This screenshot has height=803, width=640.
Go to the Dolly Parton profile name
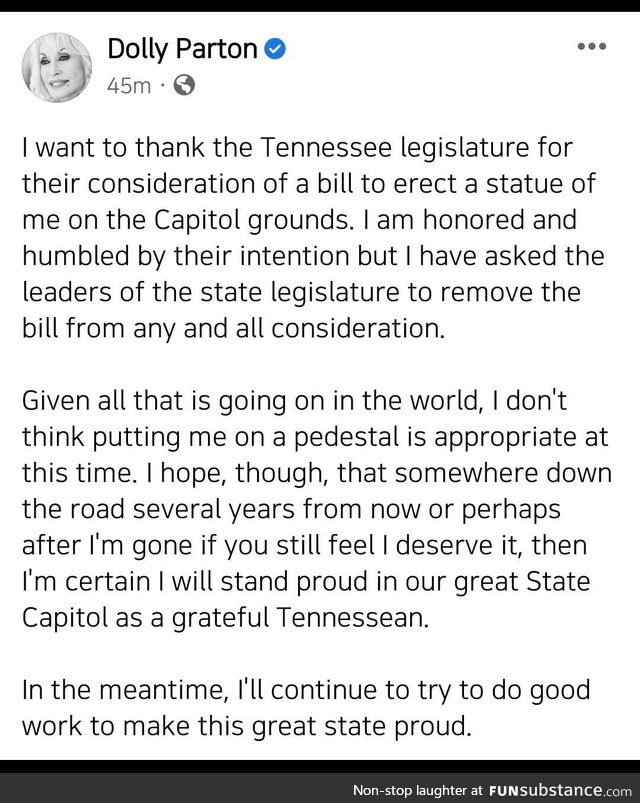(x=181, y=48)
